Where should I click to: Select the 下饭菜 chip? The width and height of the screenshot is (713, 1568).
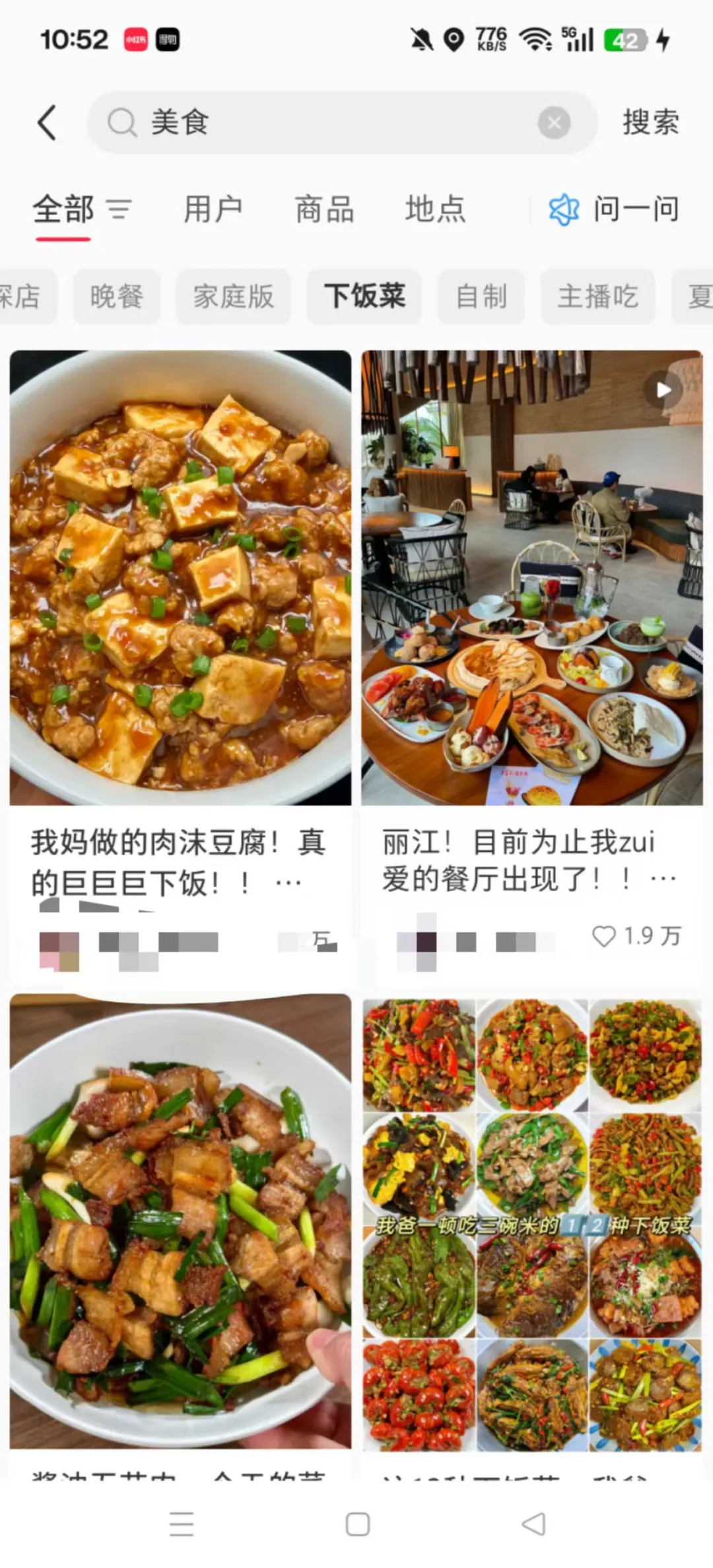point(364,296)
